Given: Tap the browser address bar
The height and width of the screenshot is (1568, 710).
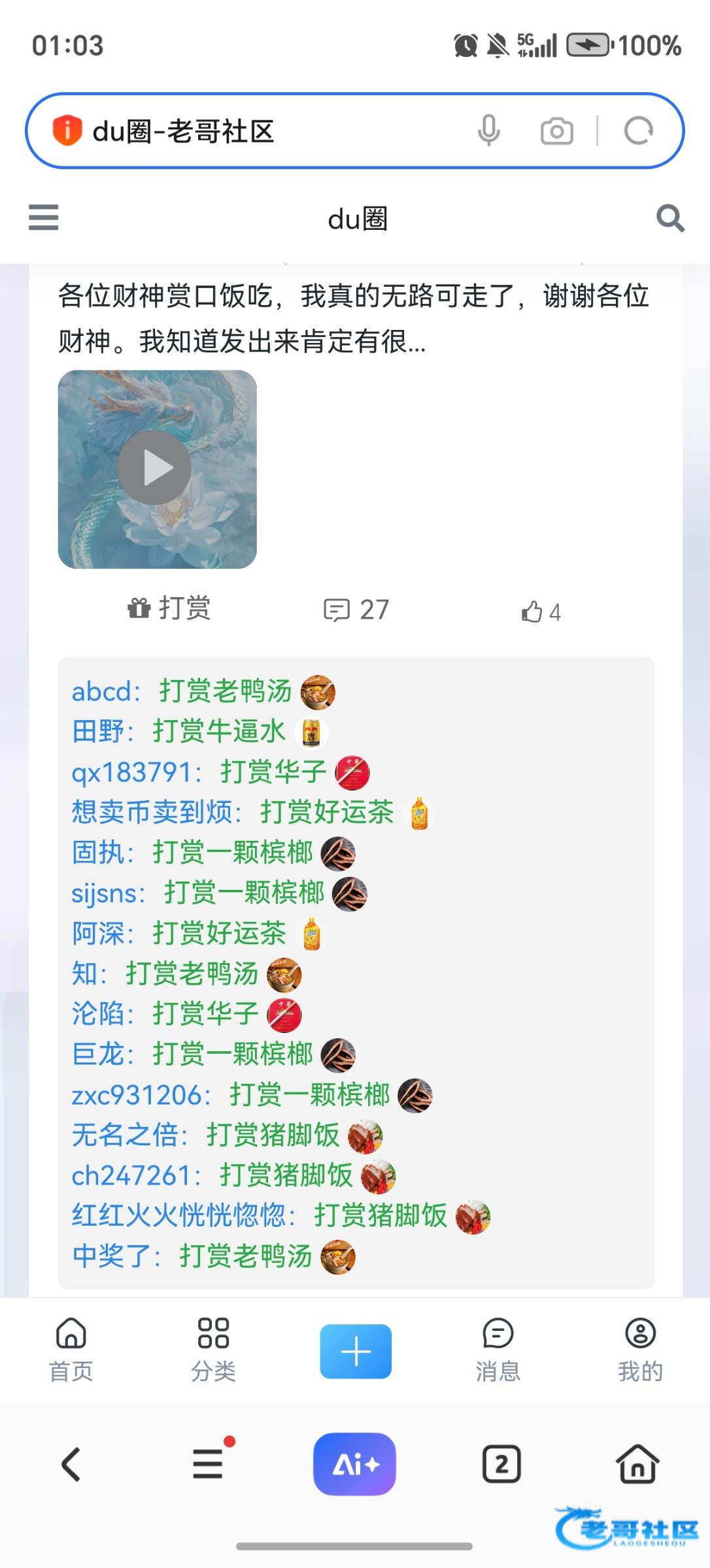Looking at the screenshot, I should [x=262, y=131].
